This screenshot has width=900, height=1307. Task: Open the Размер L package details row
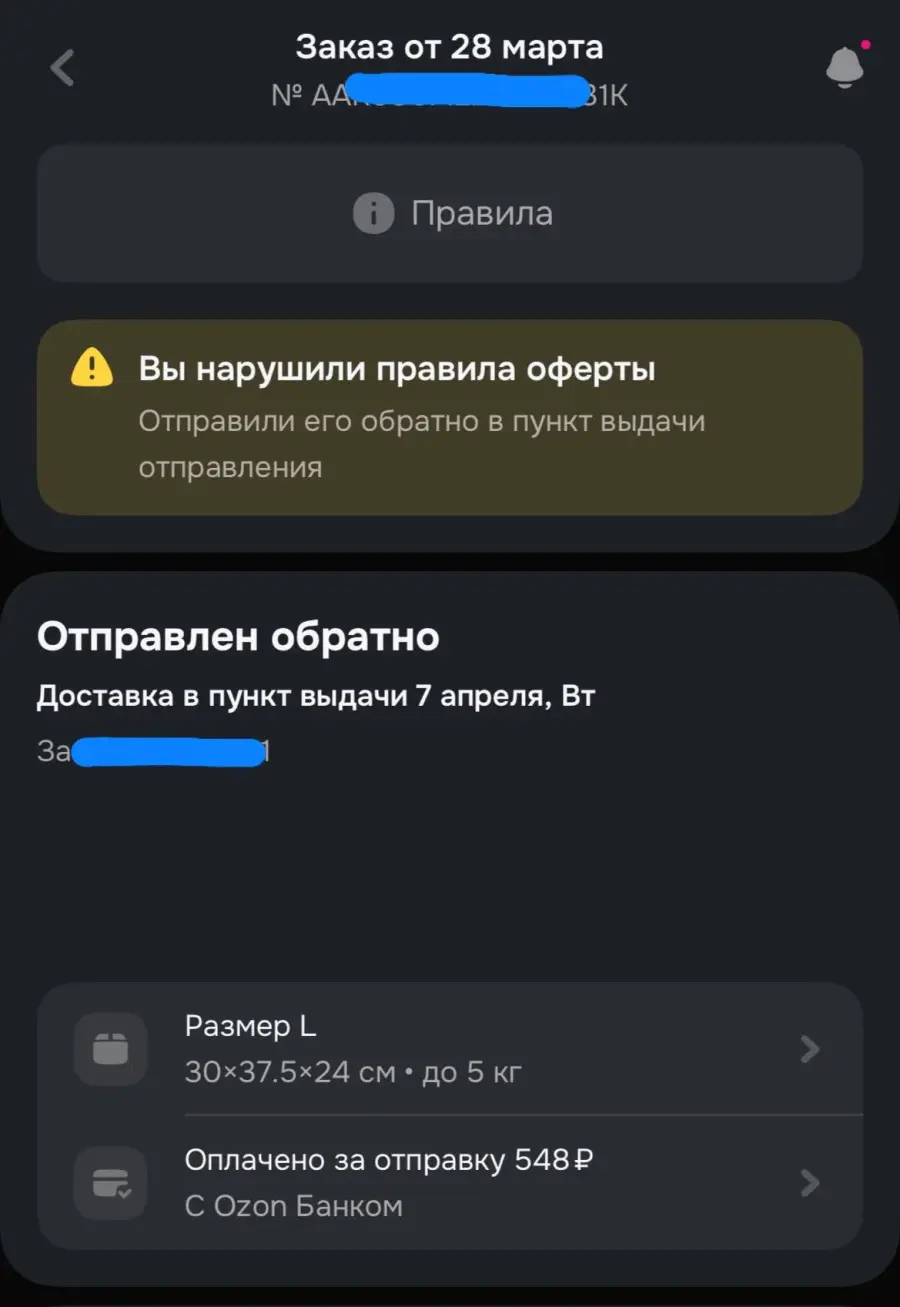pos(450,1049)
